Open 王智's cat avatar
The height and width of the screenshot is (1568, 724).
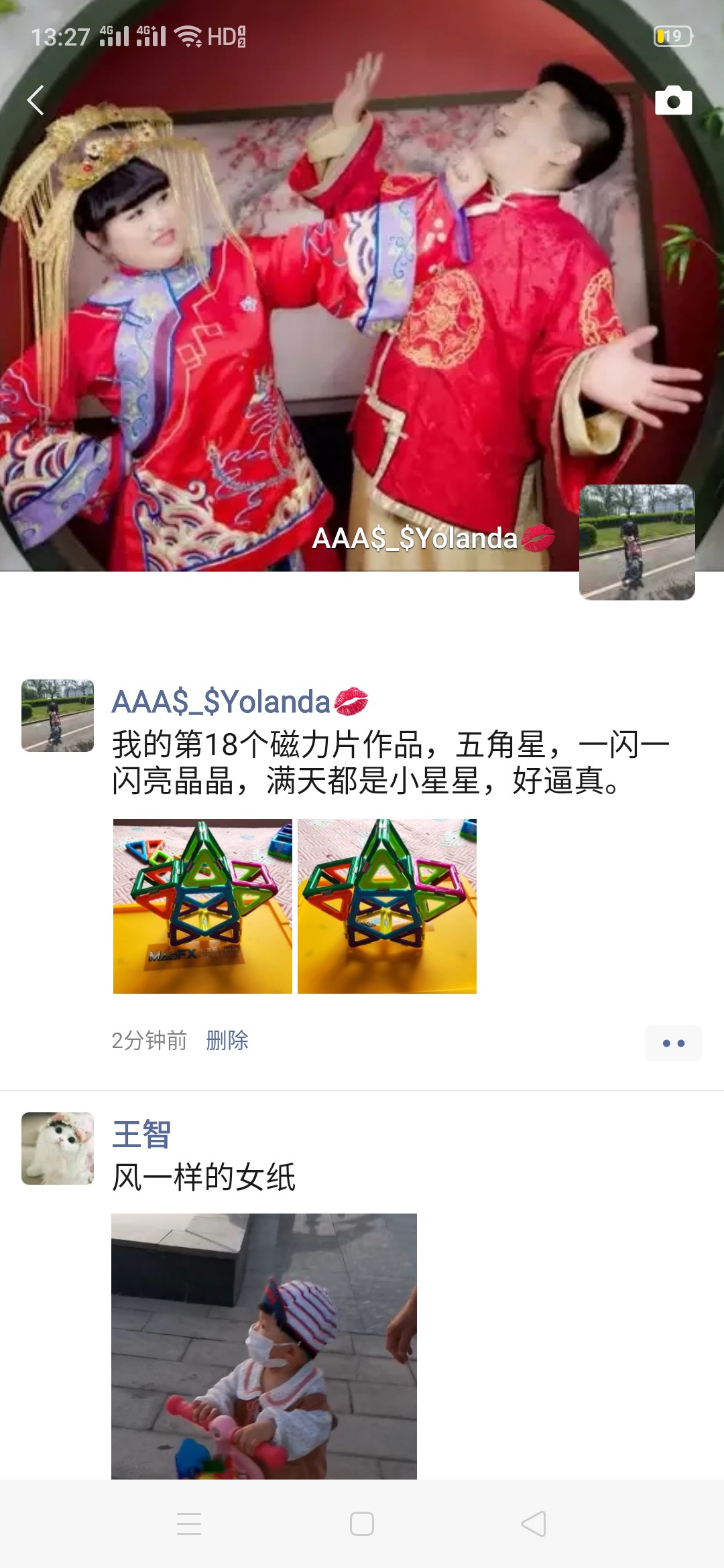[x=58, y=1149]
